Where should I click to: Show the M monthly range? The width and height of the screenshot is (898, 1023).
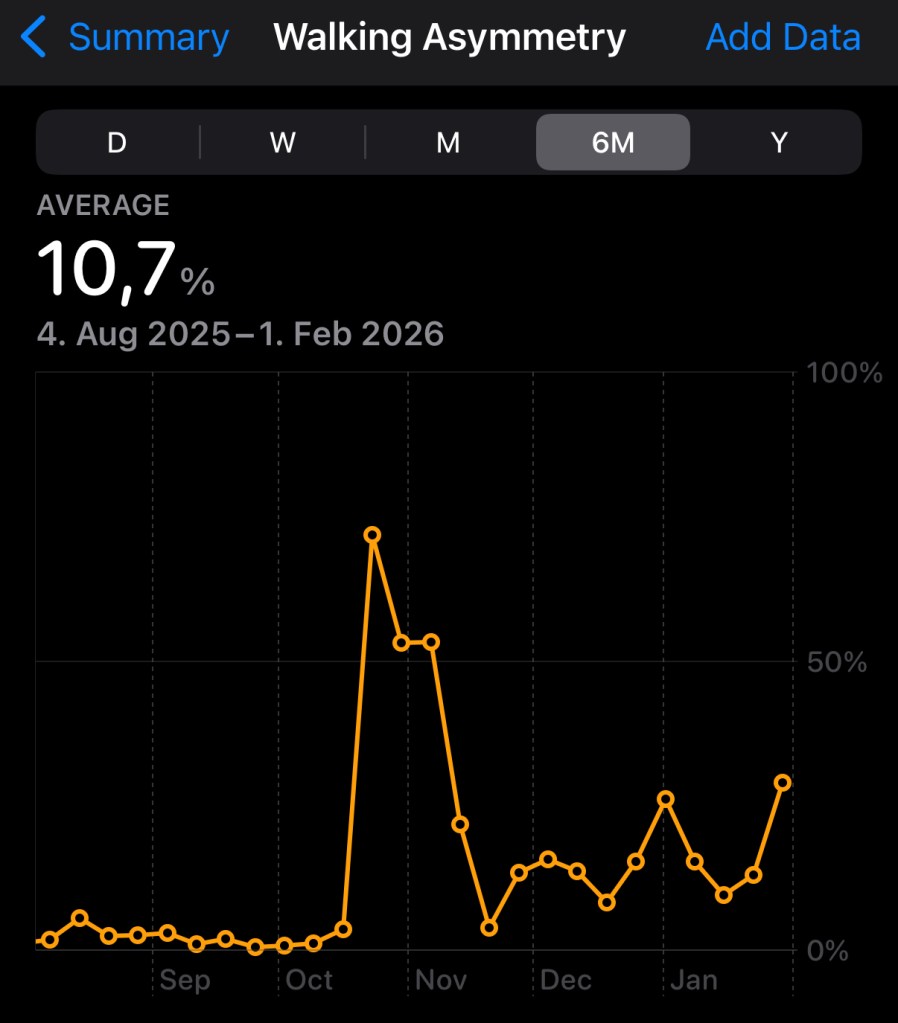click(x=448, y=143)
